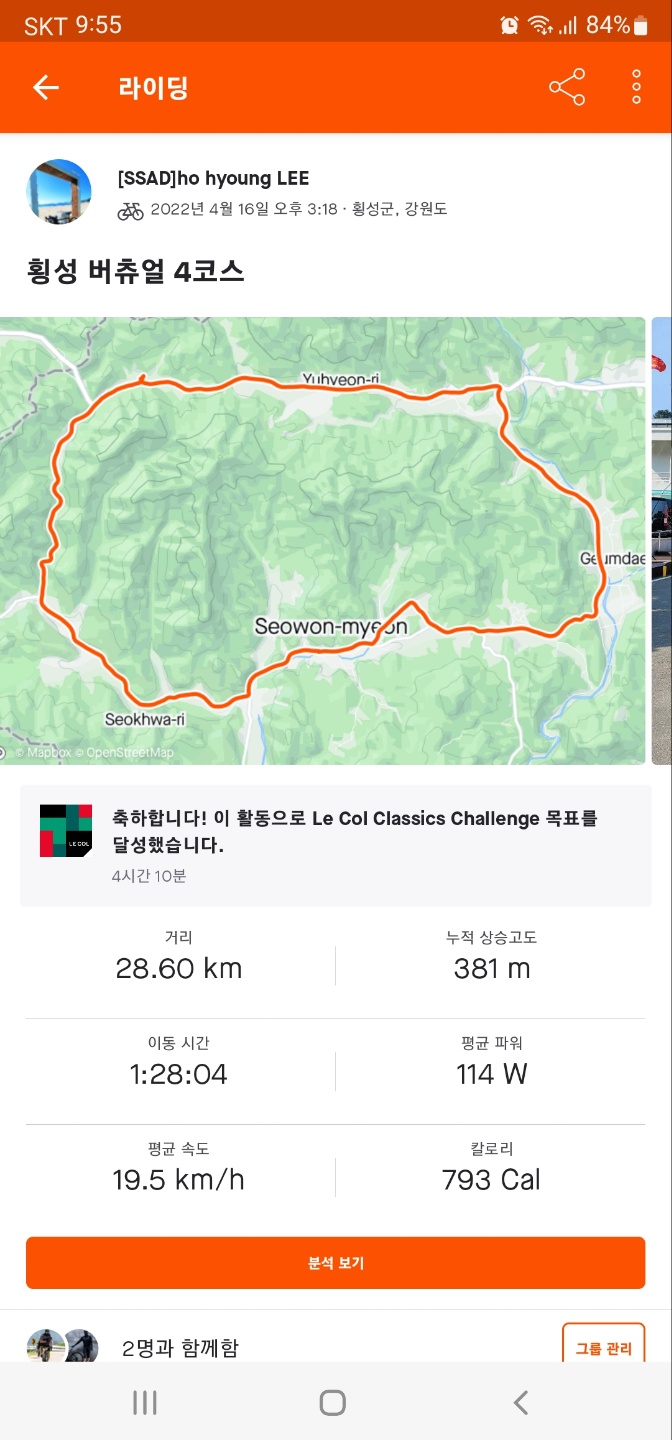Open the Le Col Classics Challenge card

pos(335,845)
